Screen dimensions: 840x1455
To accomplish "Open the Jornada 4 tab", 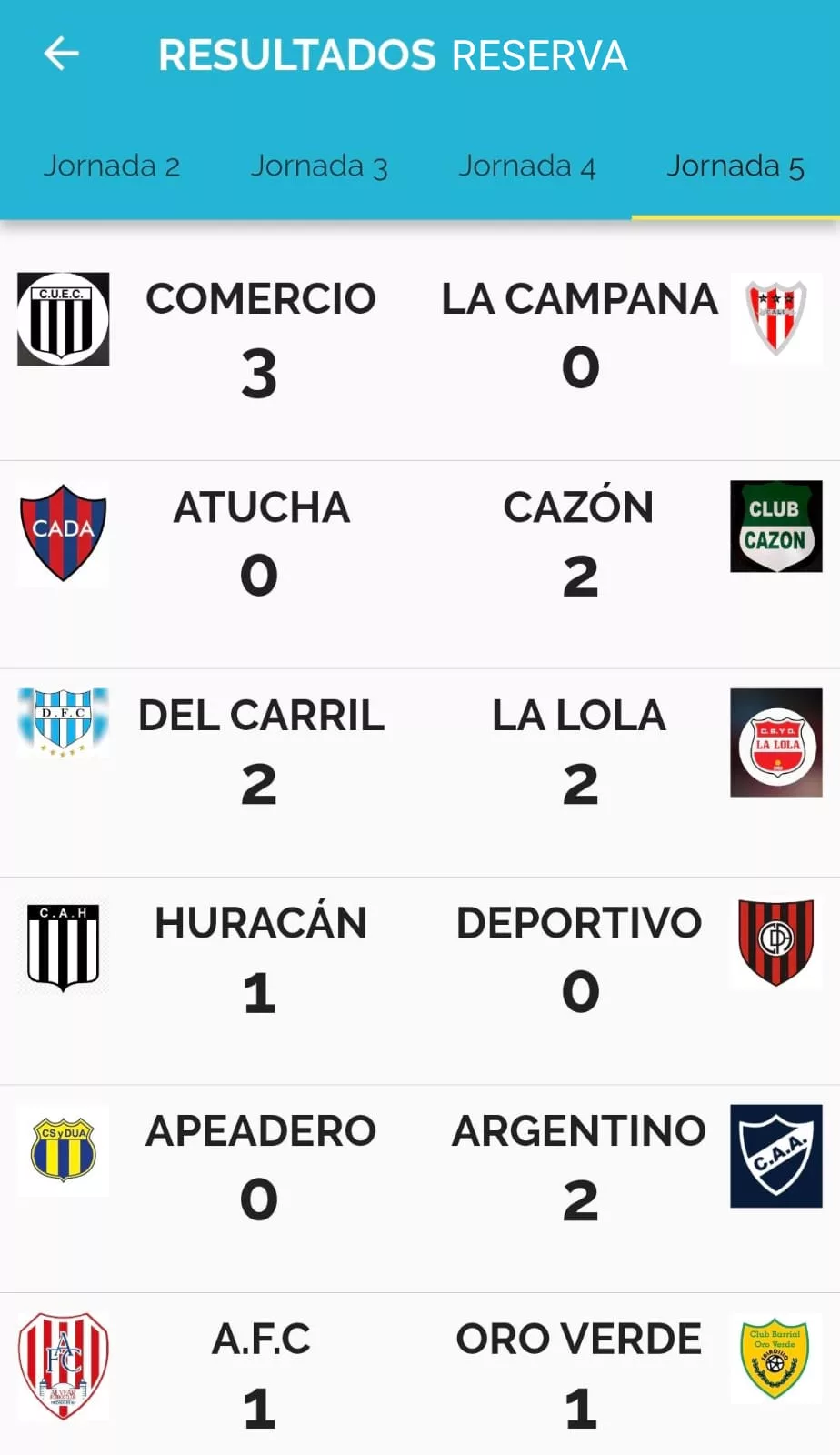I will pos(526,166).
